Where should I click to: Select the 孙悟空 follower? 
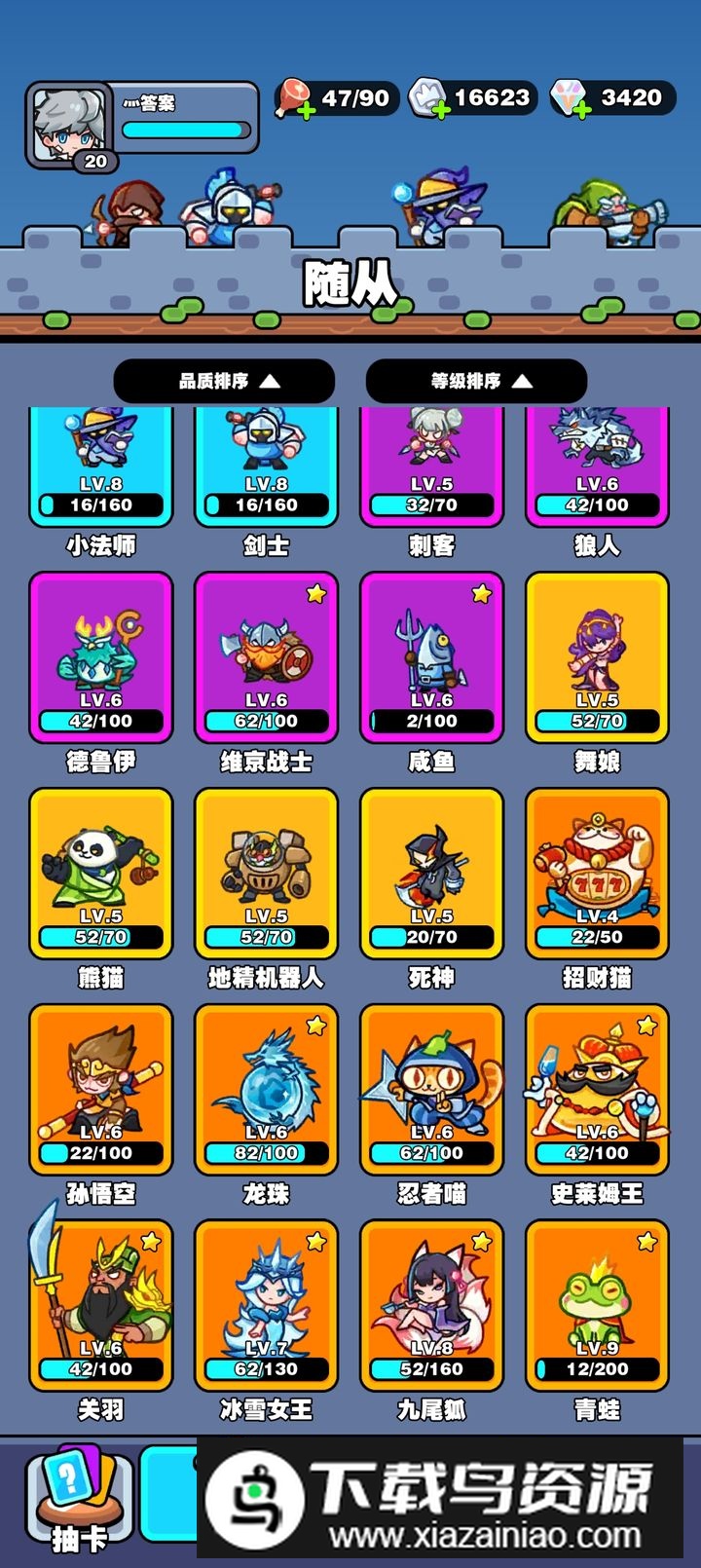[101, 1090]
